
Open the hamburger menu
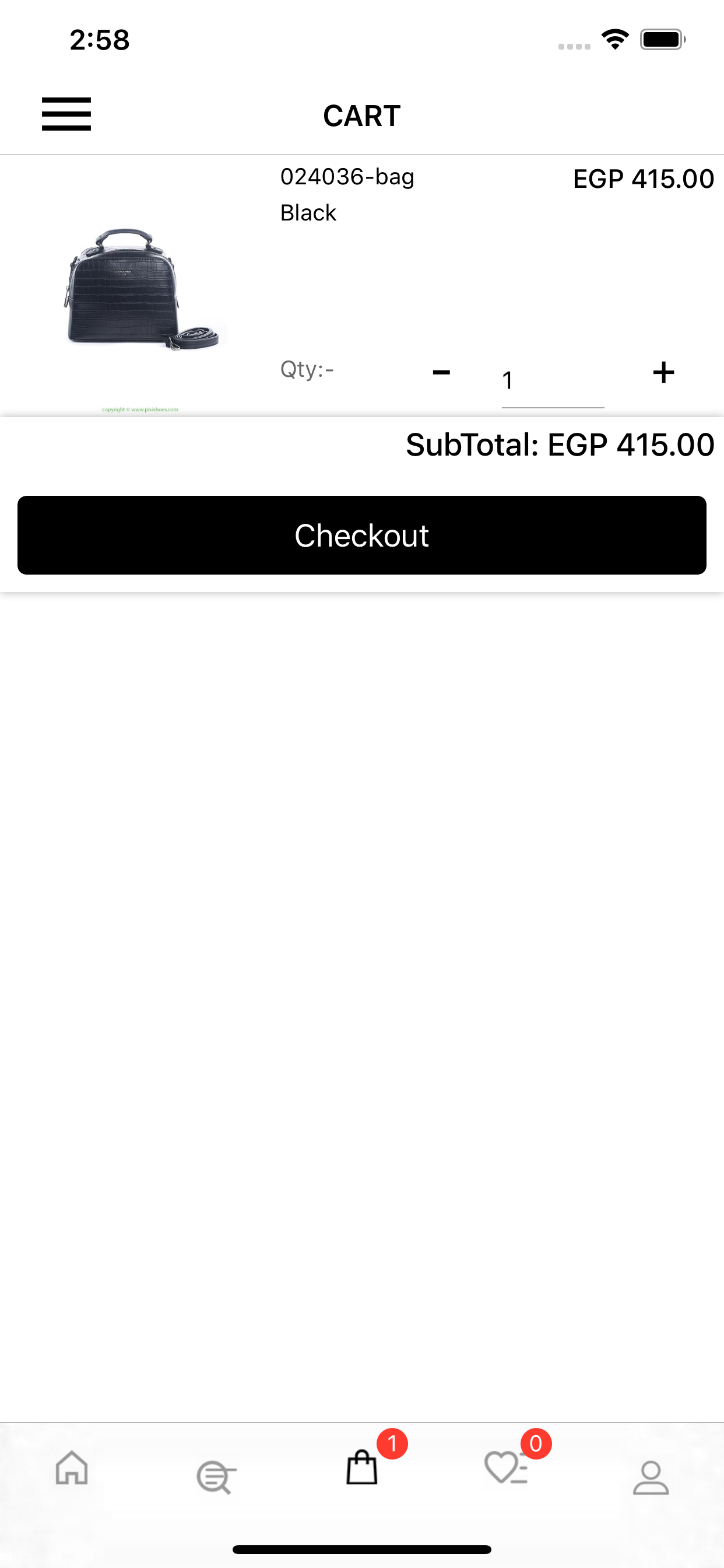point(66,114)
